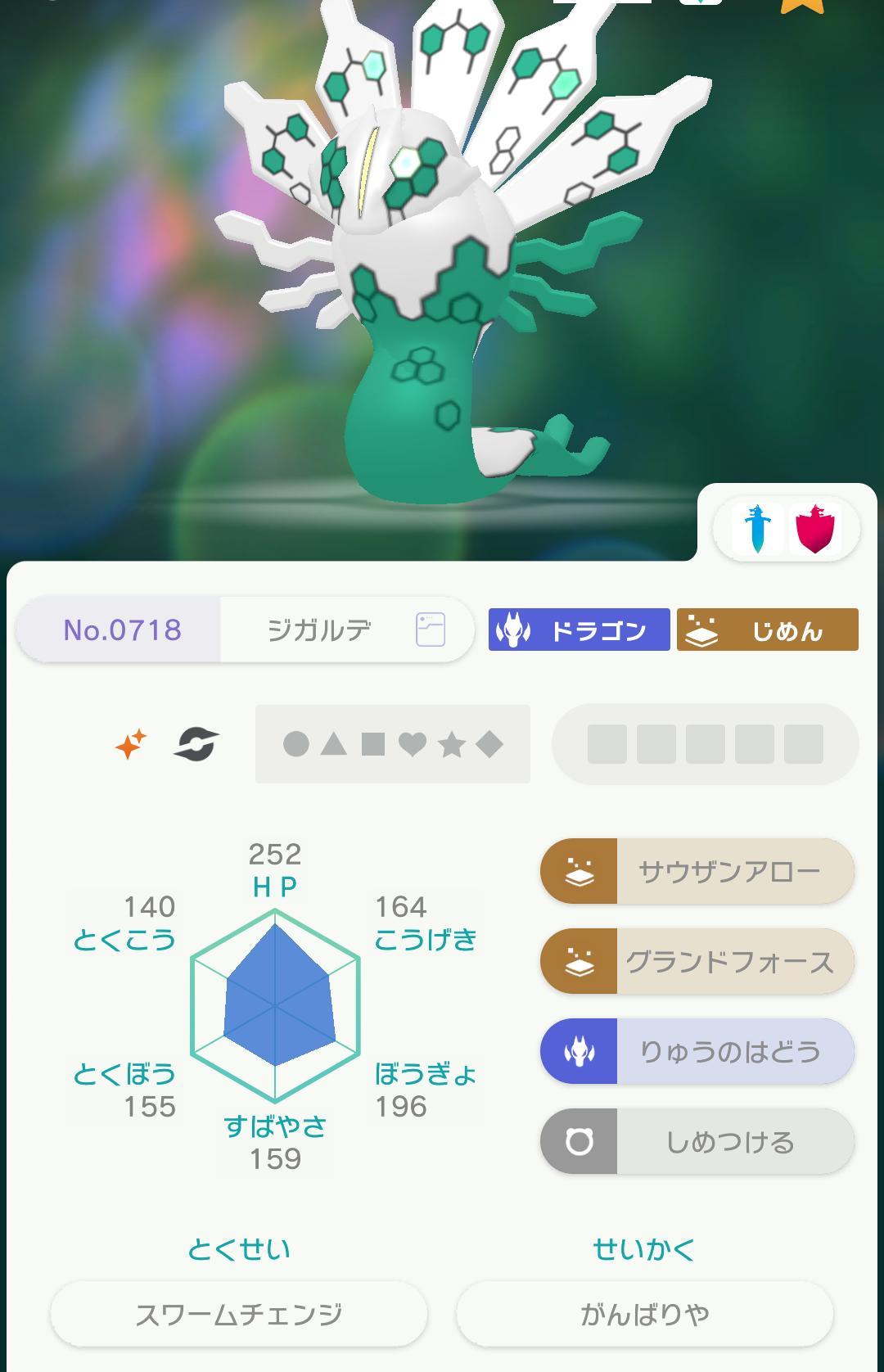Select the move りゅうのはどう
This screenshot has width=884, height=1372.
(x=697, y=1051)
